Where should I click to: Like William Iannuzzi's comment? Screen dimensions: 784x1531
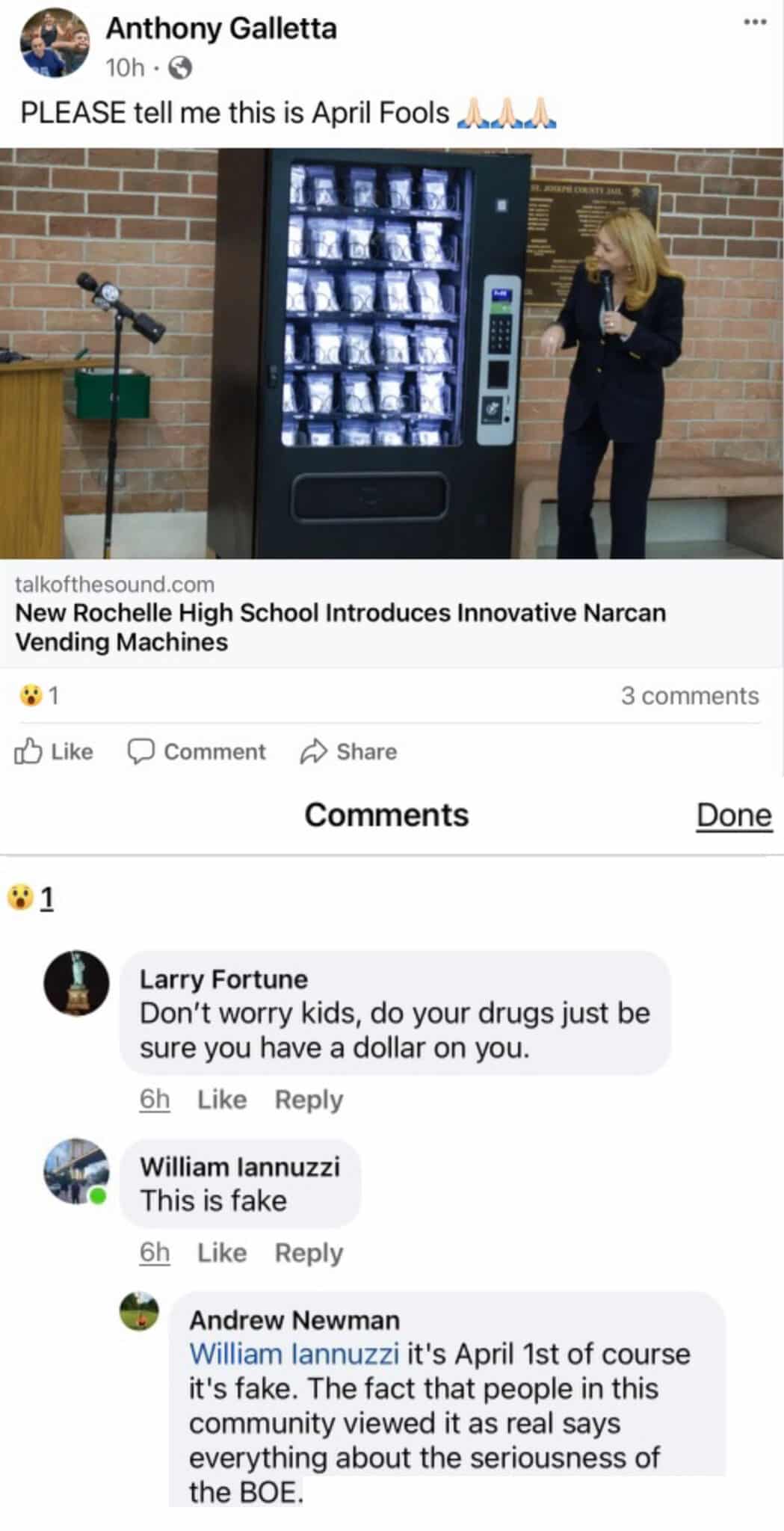point(221,1252)
